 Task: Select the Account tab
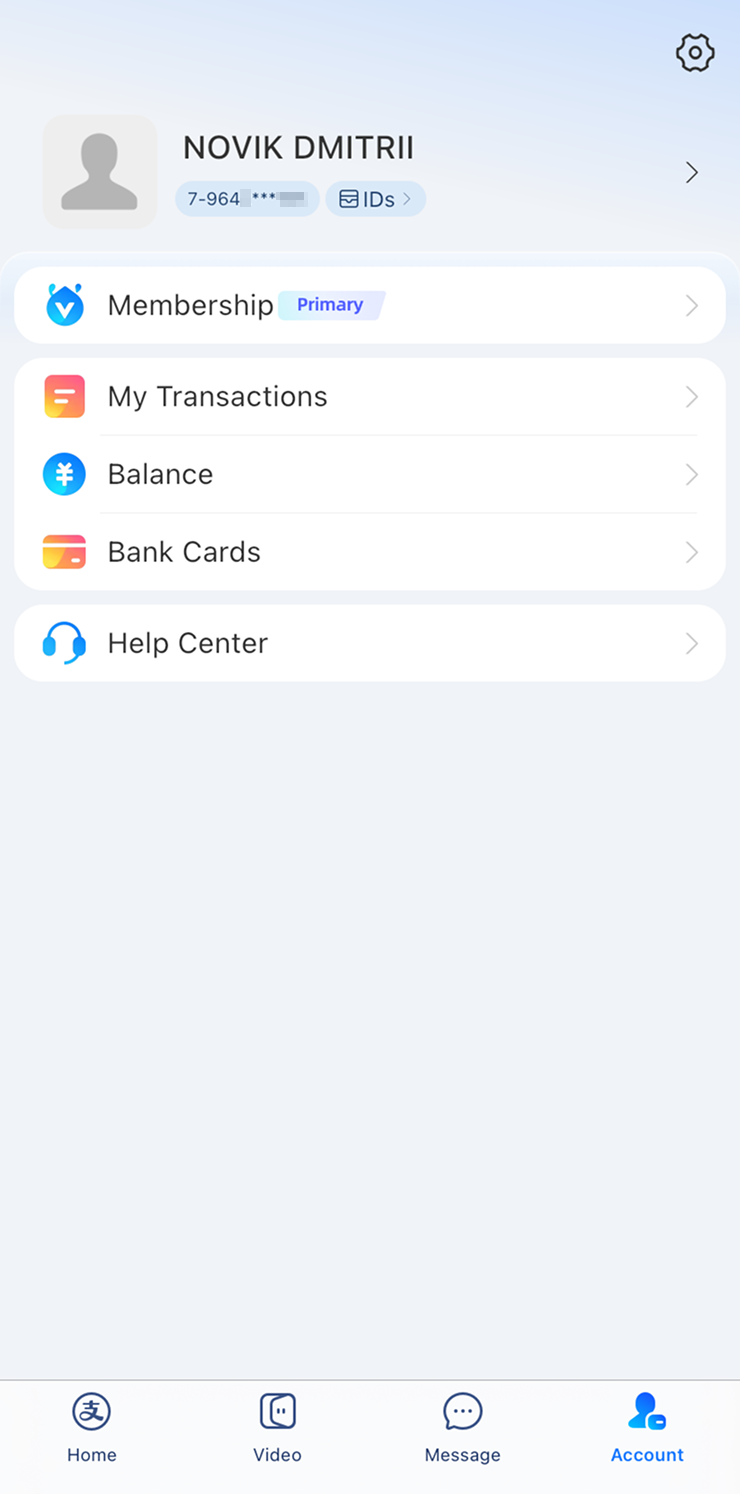pos(647,1428)
